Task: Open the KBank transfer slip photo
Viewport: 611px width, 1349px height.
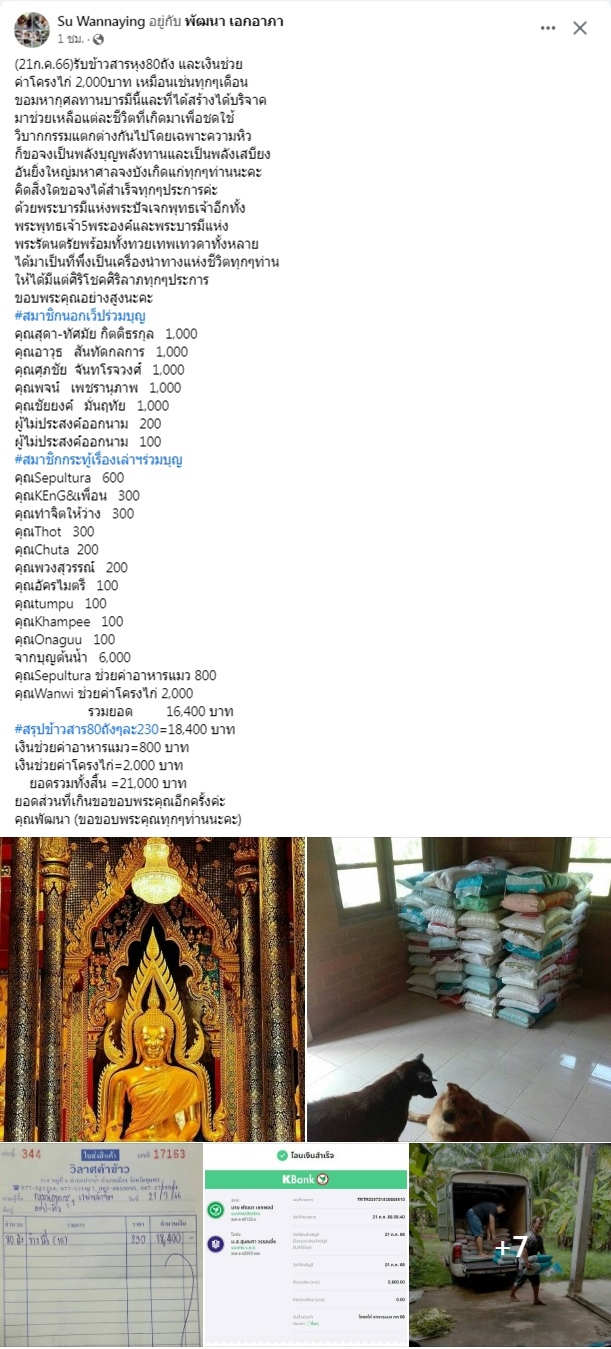Action: click(306, 1246)
